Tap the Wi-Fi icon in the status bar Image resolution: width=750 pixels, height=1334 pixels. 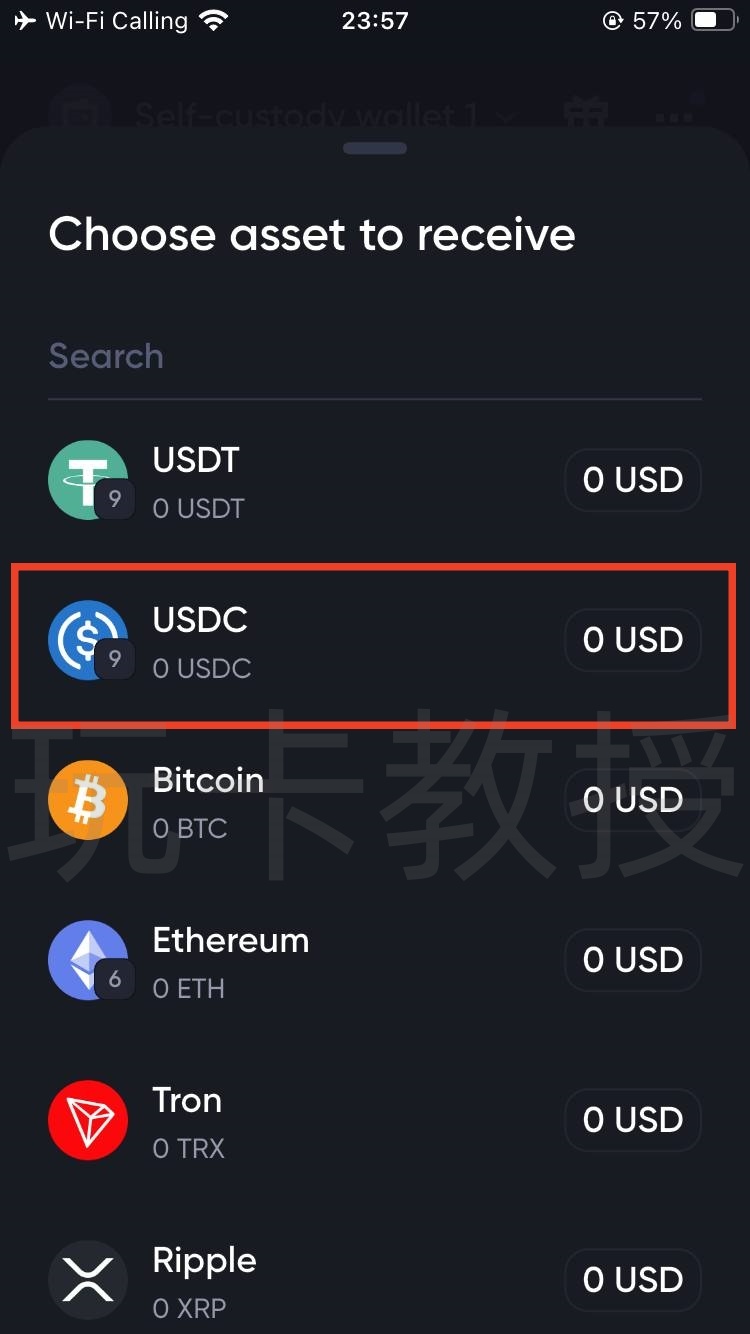pos(213,18)
